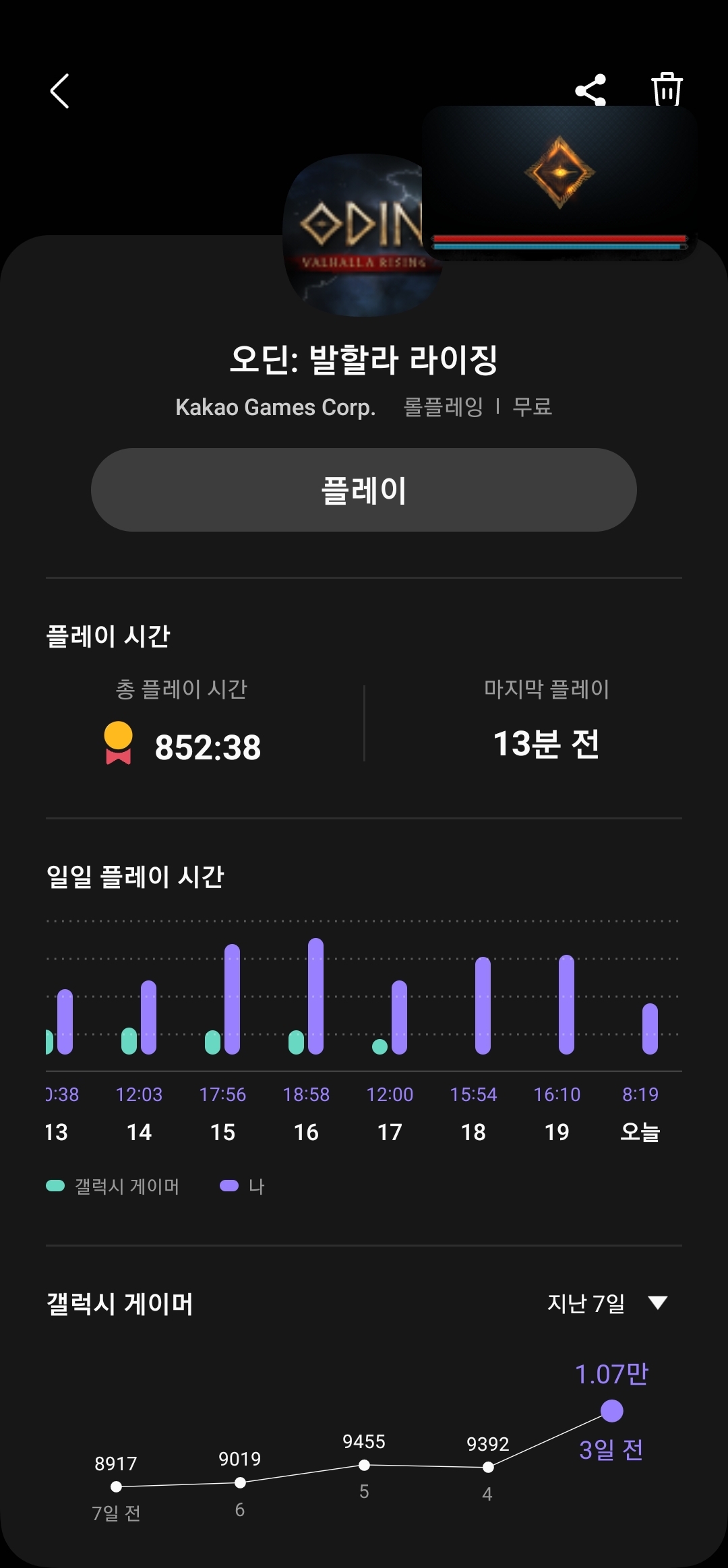Viewport: 728px width, 1568px height.
Task: Select today's 오늘 play time bar
Action: pyautogui.click(x=649, y=1028)
